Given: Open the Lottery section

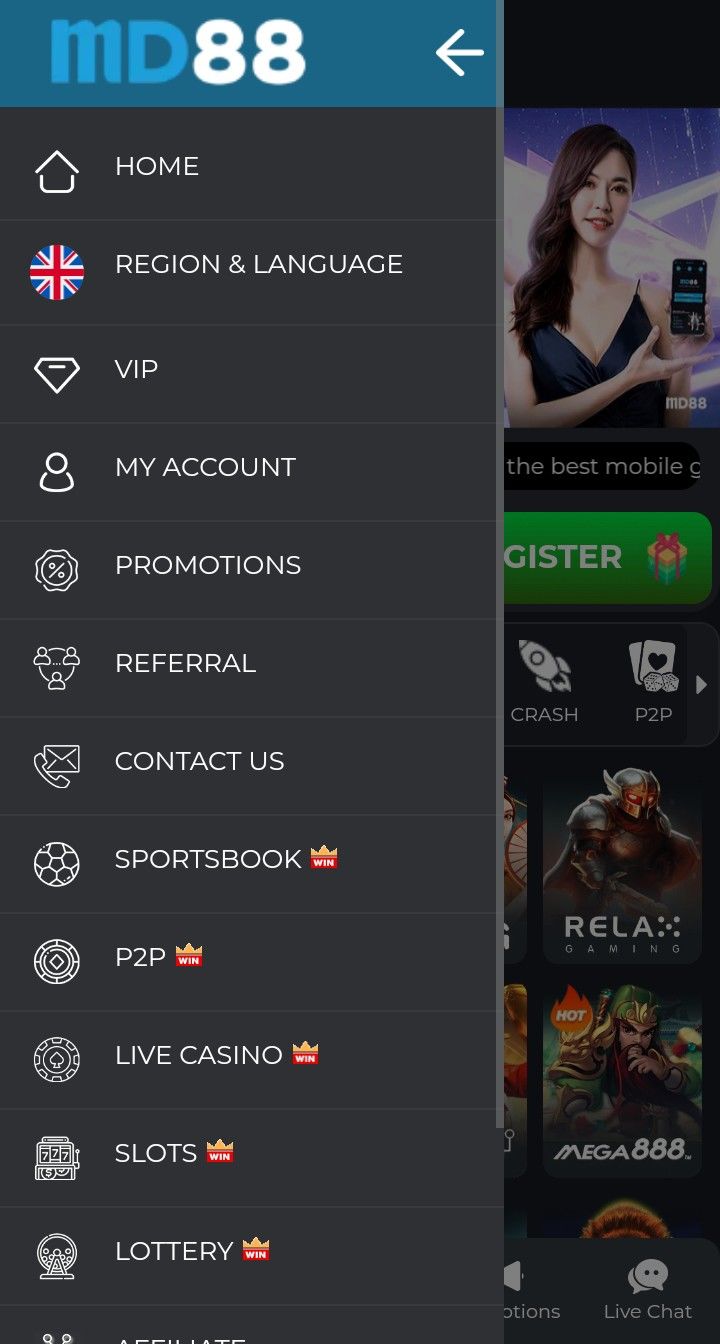Looking at the screenshot, I should click(174, 1252).
